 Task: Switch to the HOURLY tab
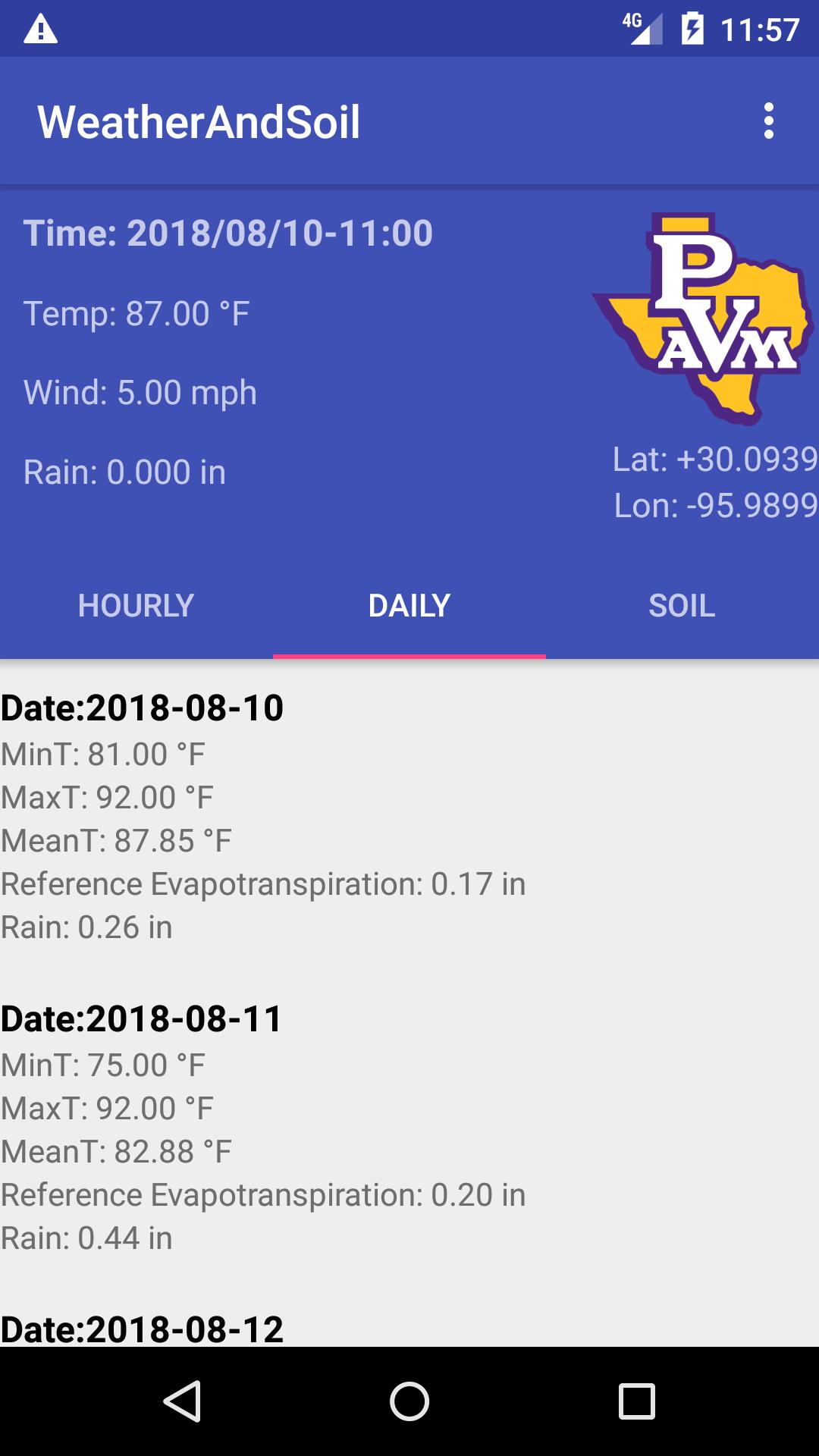coord(136,605)
